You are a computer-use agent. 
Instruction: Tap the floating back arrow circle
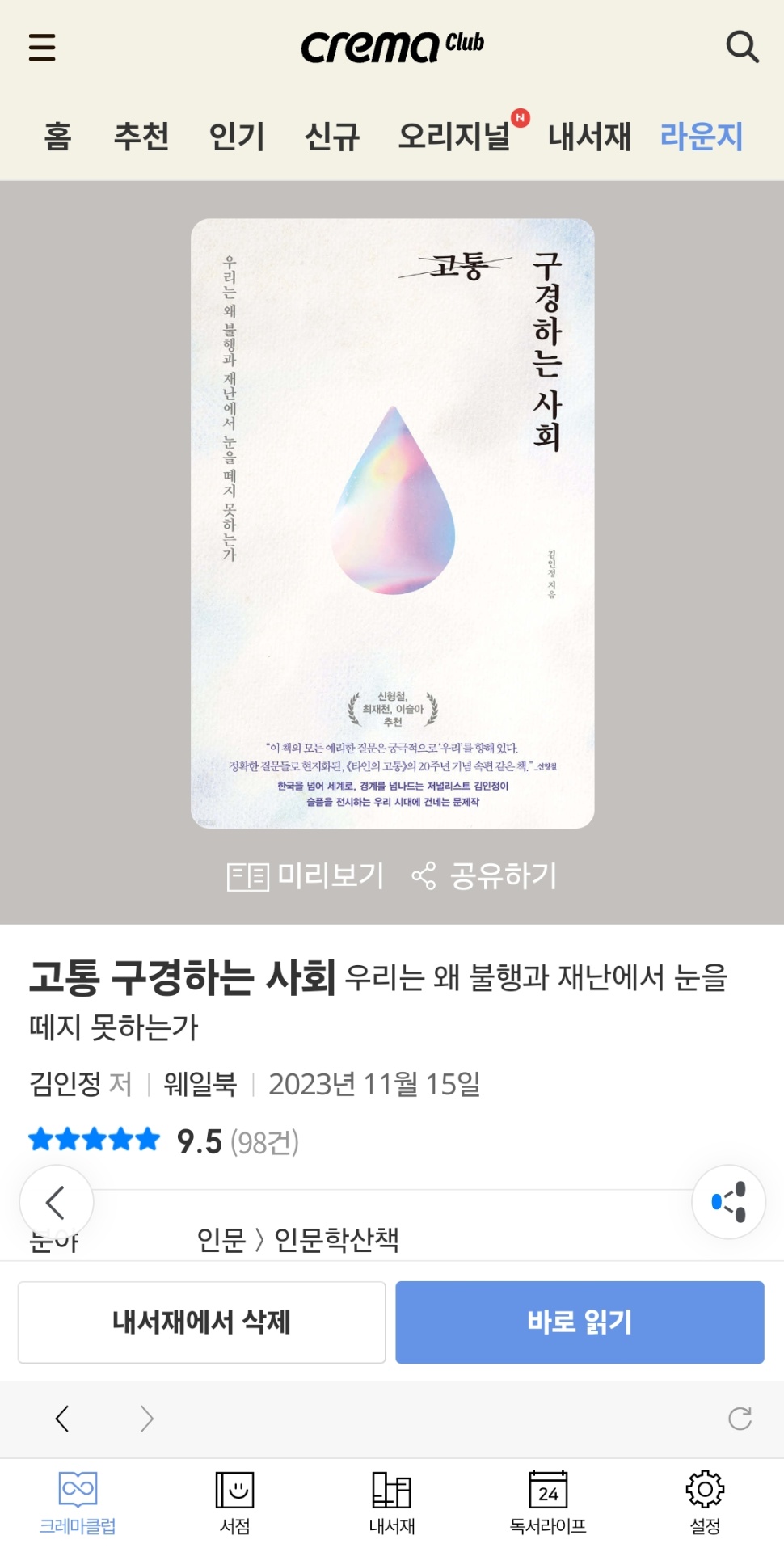coord(56,1202)
